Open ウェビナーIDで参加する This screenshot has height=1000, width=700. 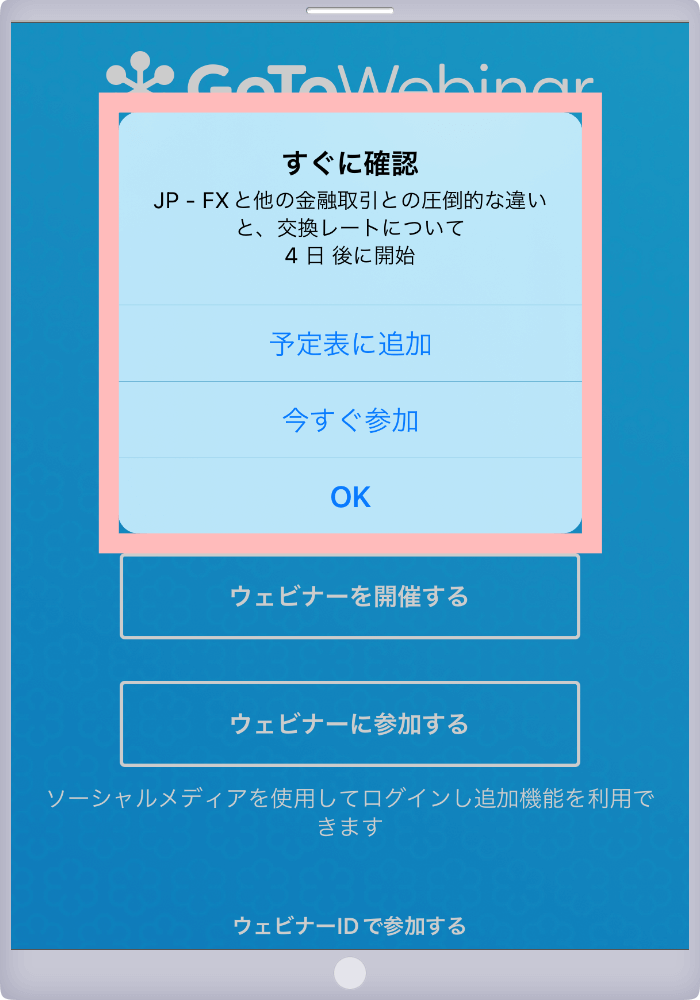tap(350, 926)
